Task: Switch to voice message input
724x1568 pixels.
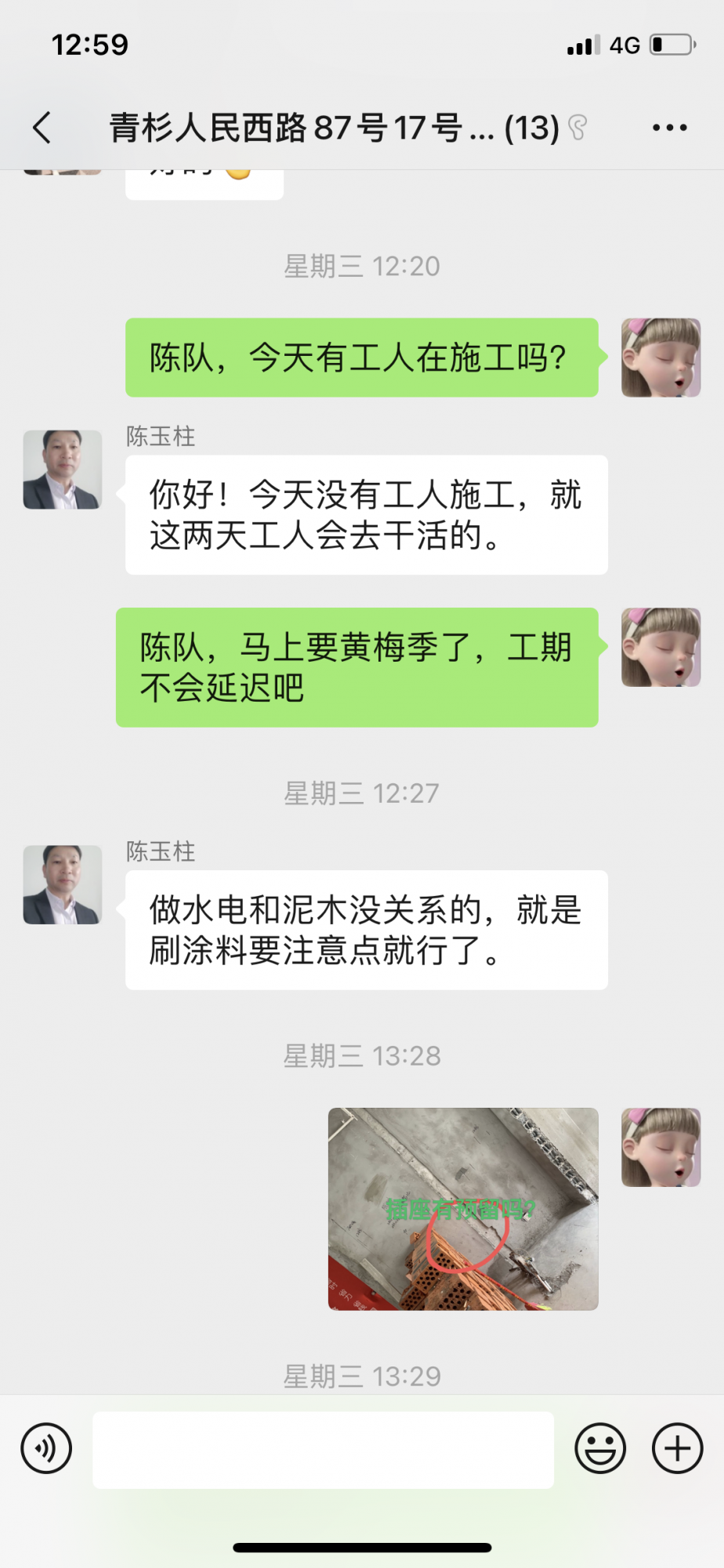Action: pos(47,1448)
